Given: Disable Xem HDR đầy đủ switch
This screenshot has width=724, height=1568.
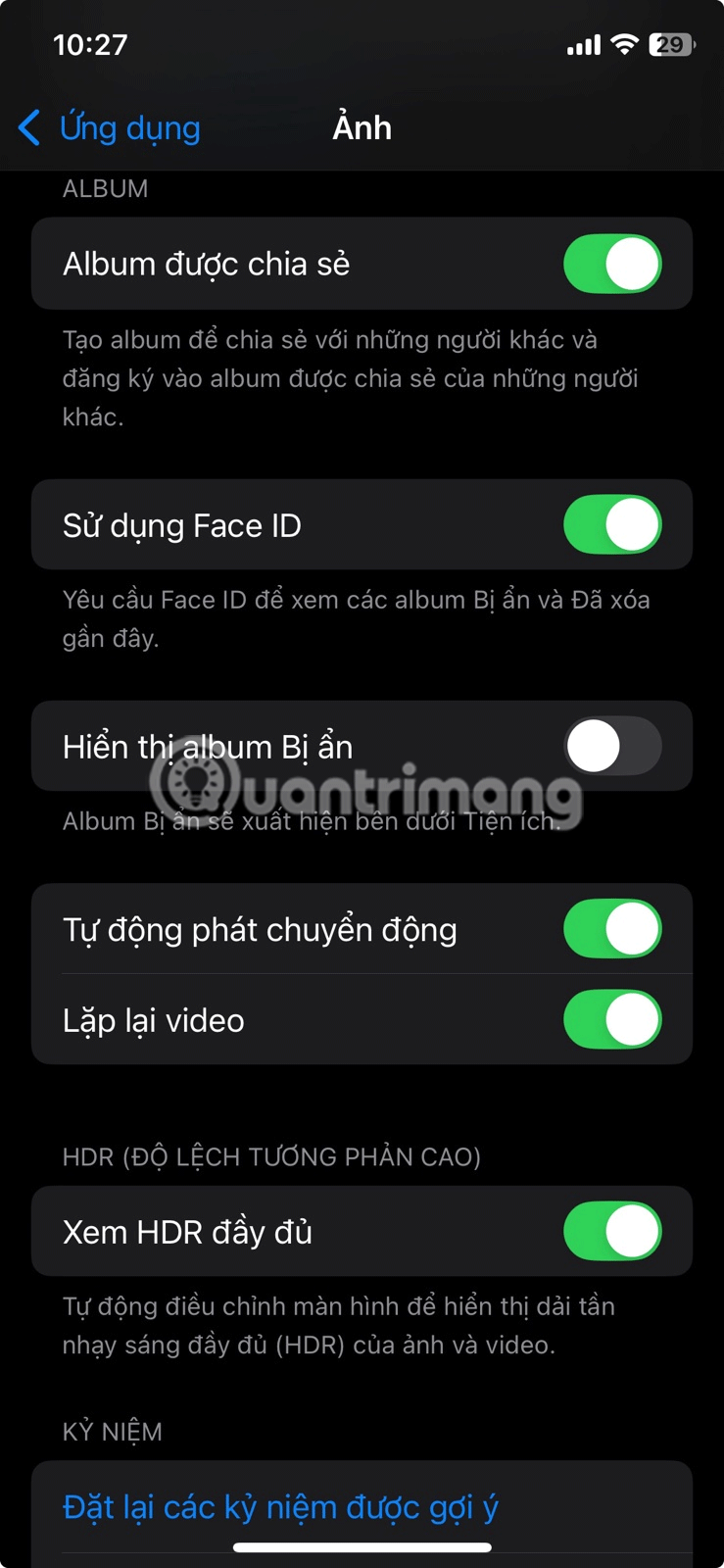Looking at the screenshot, I should [612, 1232].
